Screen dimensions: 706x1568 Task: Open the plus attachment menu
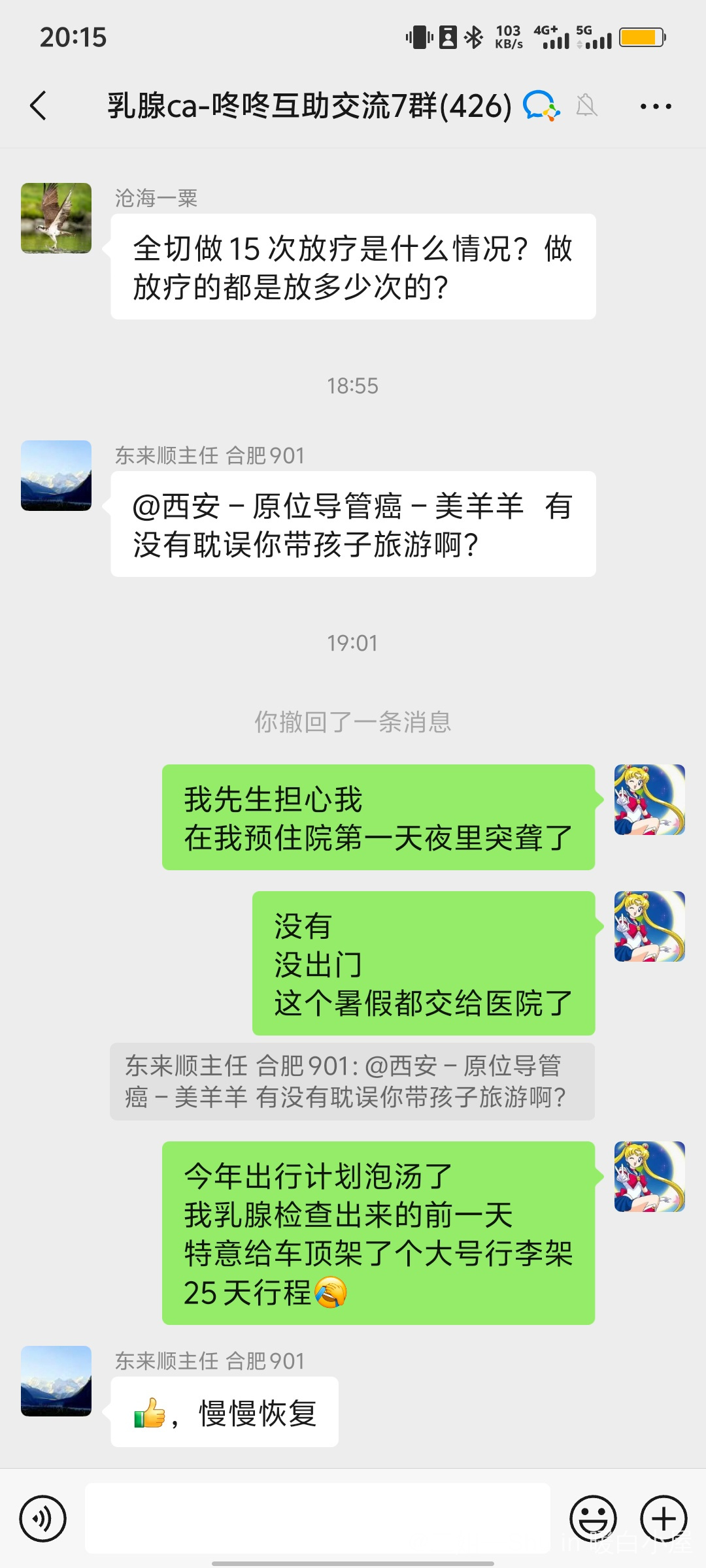point(663,1518)
